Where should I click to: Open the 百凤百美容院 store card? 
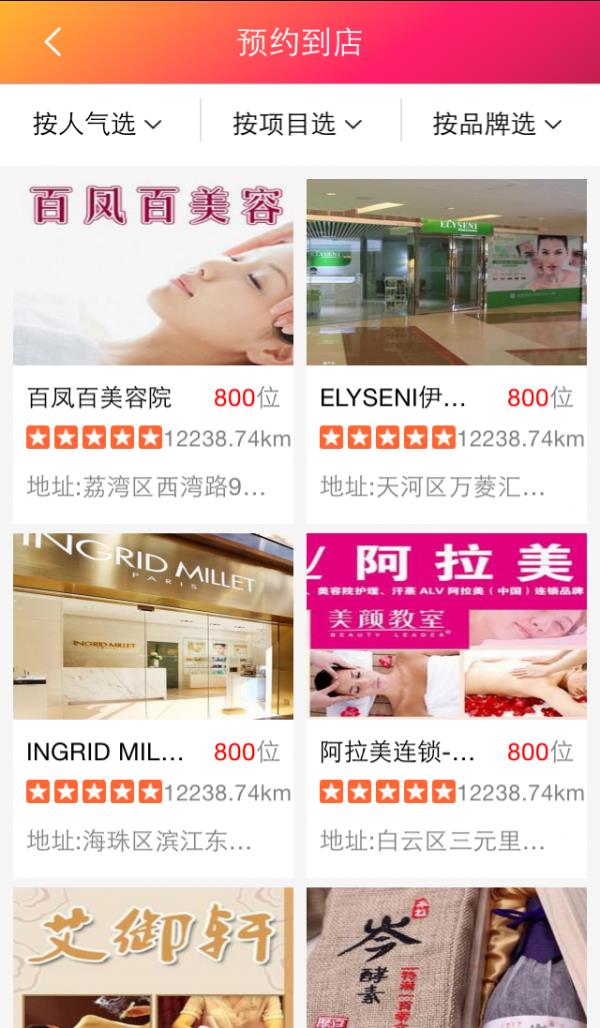[153, 350]
